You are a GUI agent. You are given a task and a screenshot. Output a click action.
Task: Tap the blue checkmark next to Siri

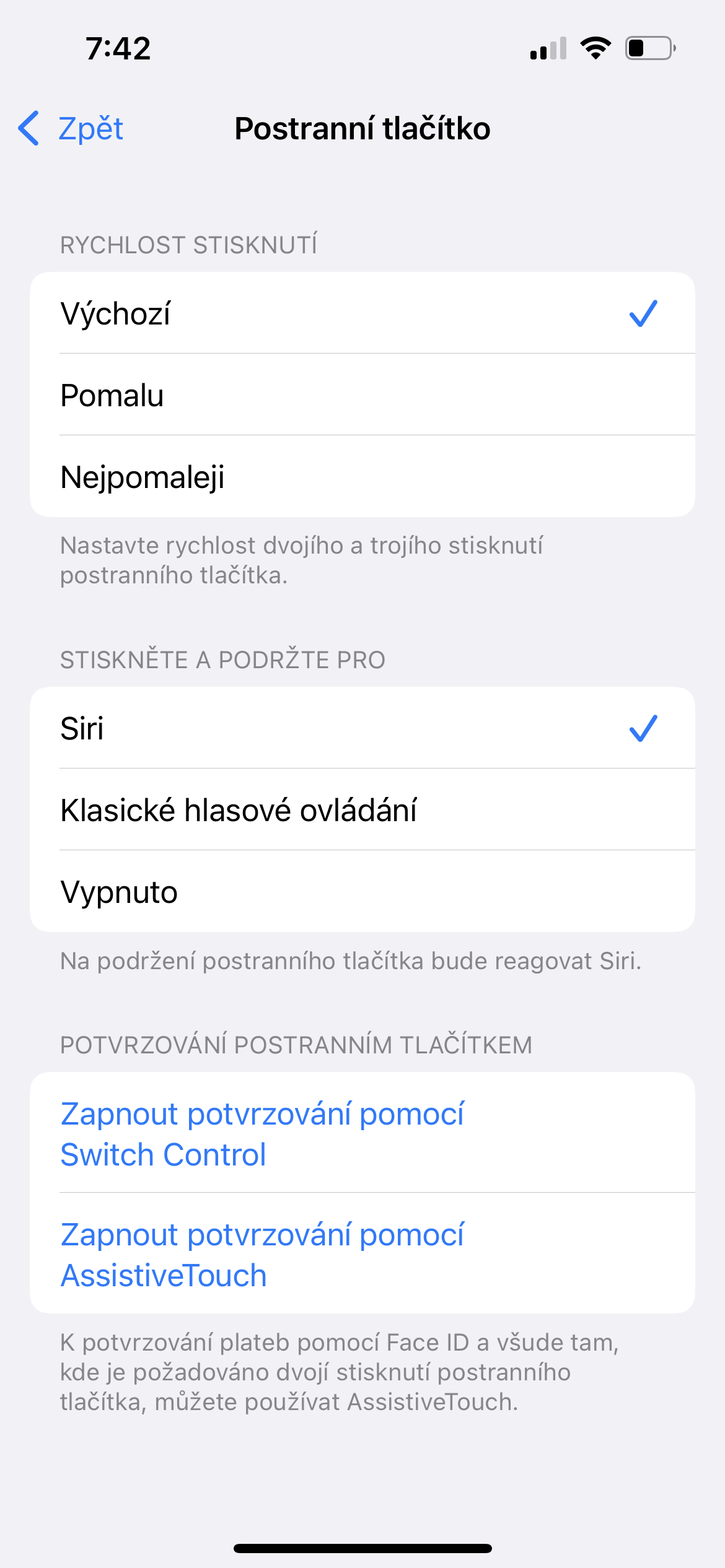pos(644,730)
